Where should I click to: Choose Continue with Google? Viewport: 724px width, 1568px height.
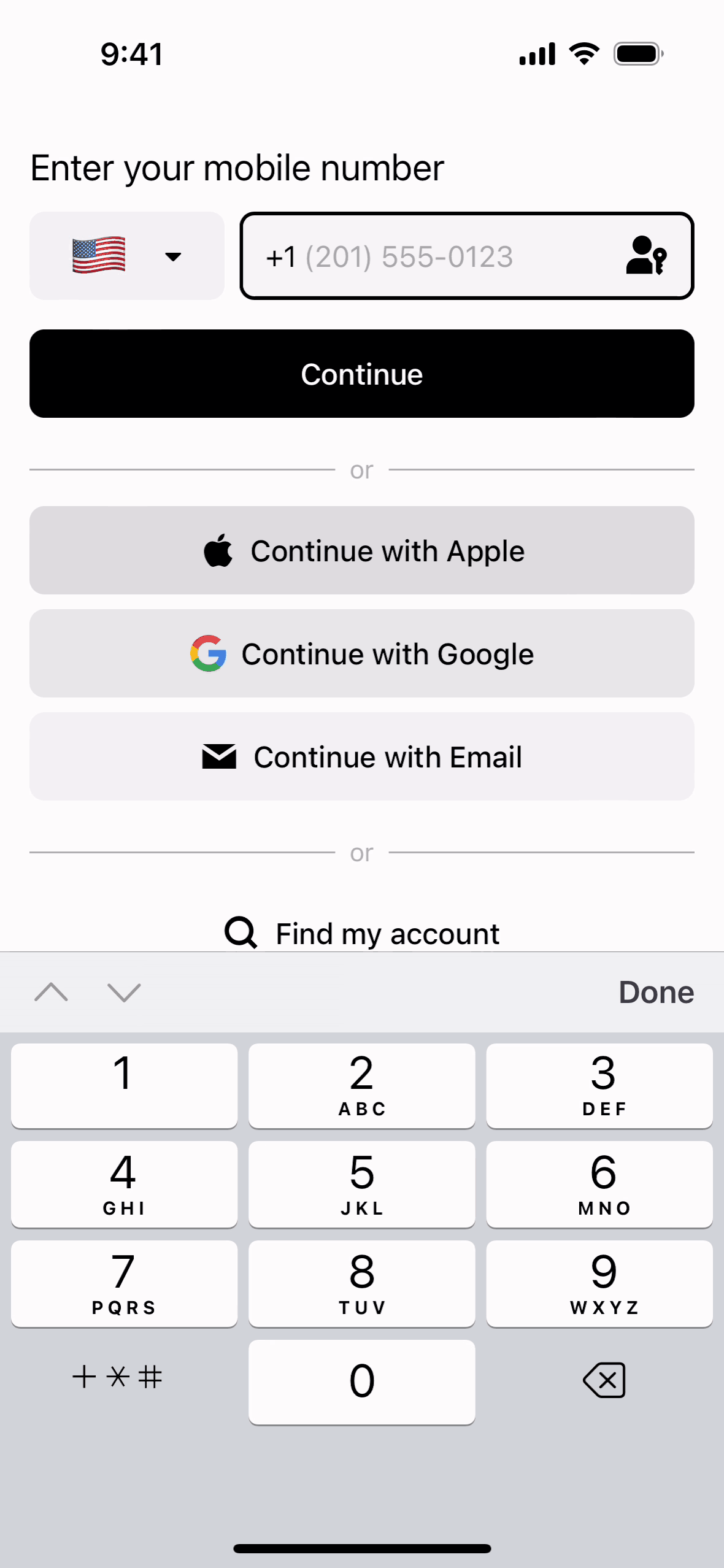point(362,653)
